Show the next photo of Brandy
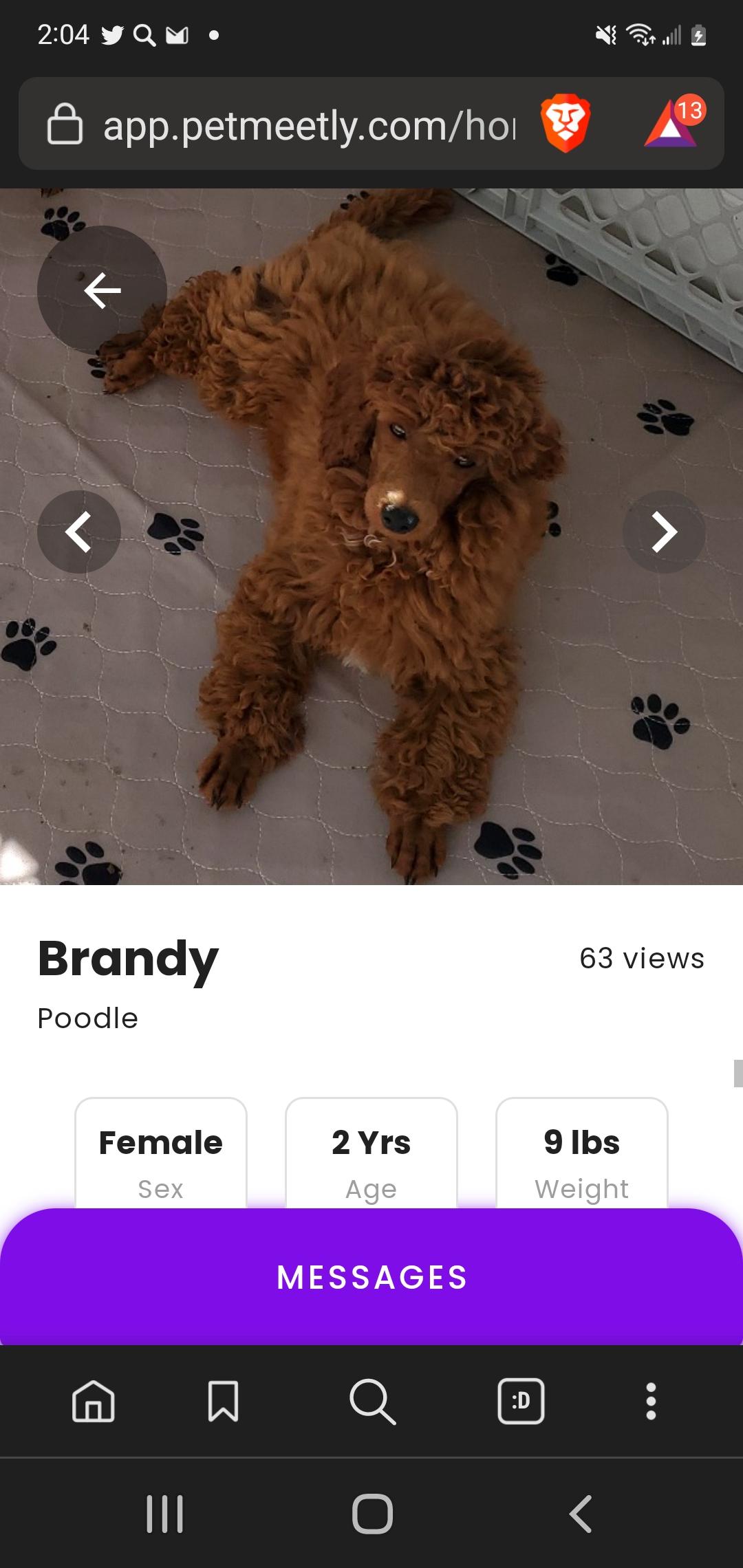743x1568 pixels. click(664, 532)
